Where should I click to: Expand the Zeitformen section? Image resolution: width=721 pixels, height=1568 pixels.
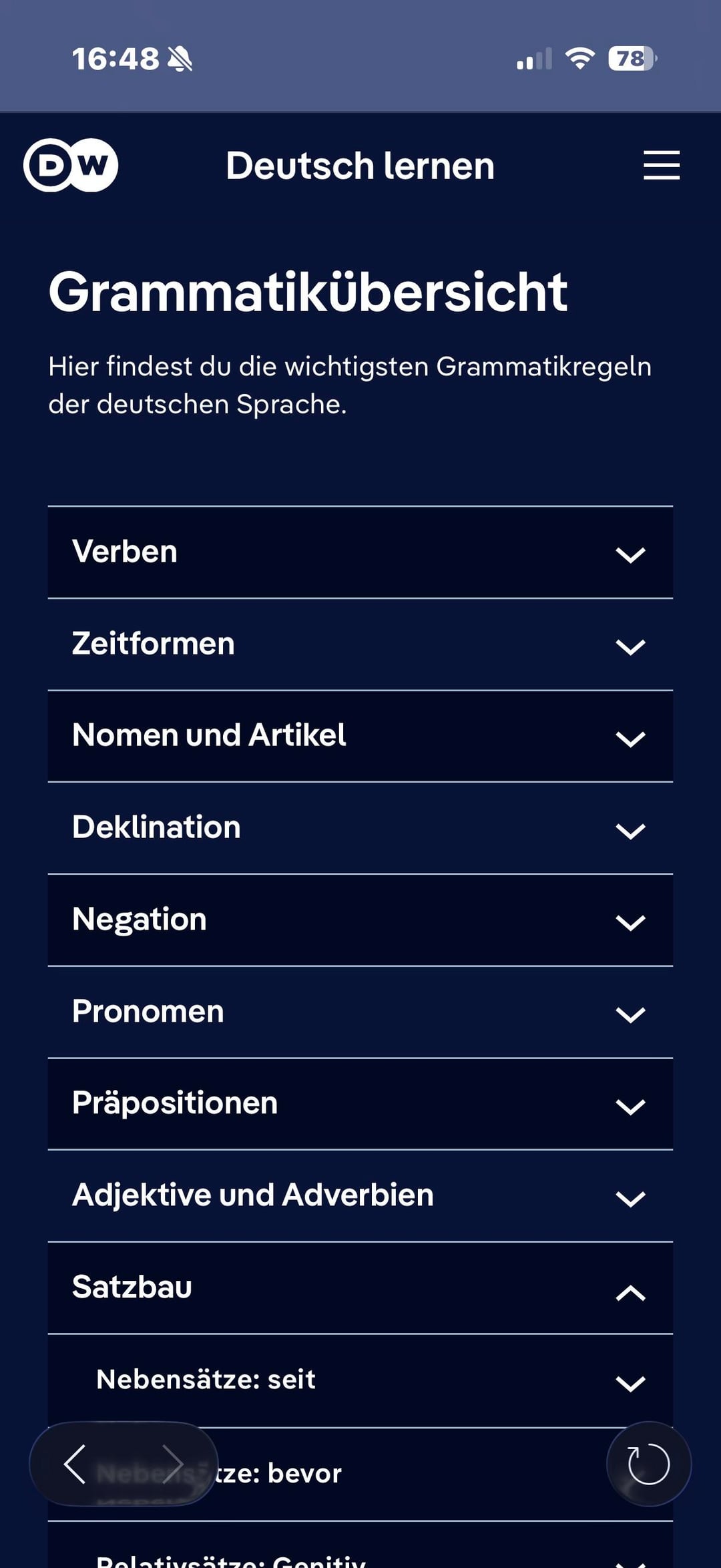tap(360, 644)
